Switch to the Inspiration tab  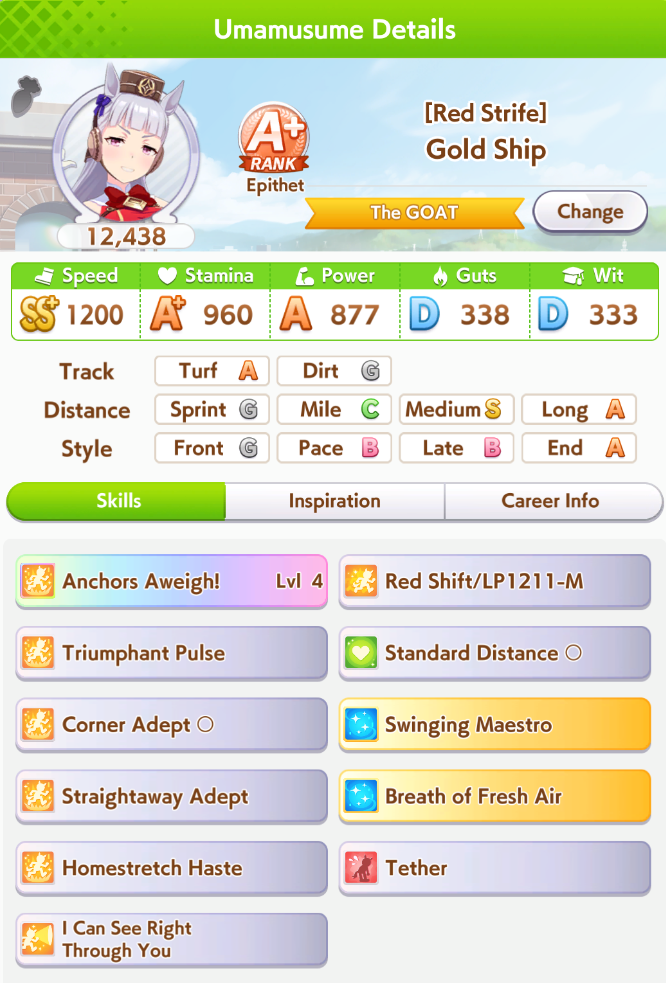(334, 501)
